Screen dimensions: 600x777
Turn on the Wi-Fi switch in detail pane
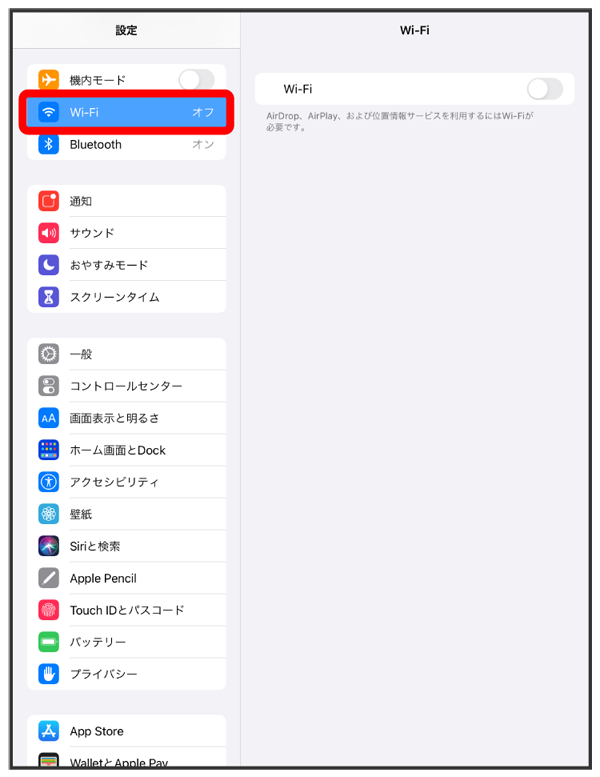tap(544, 89)
